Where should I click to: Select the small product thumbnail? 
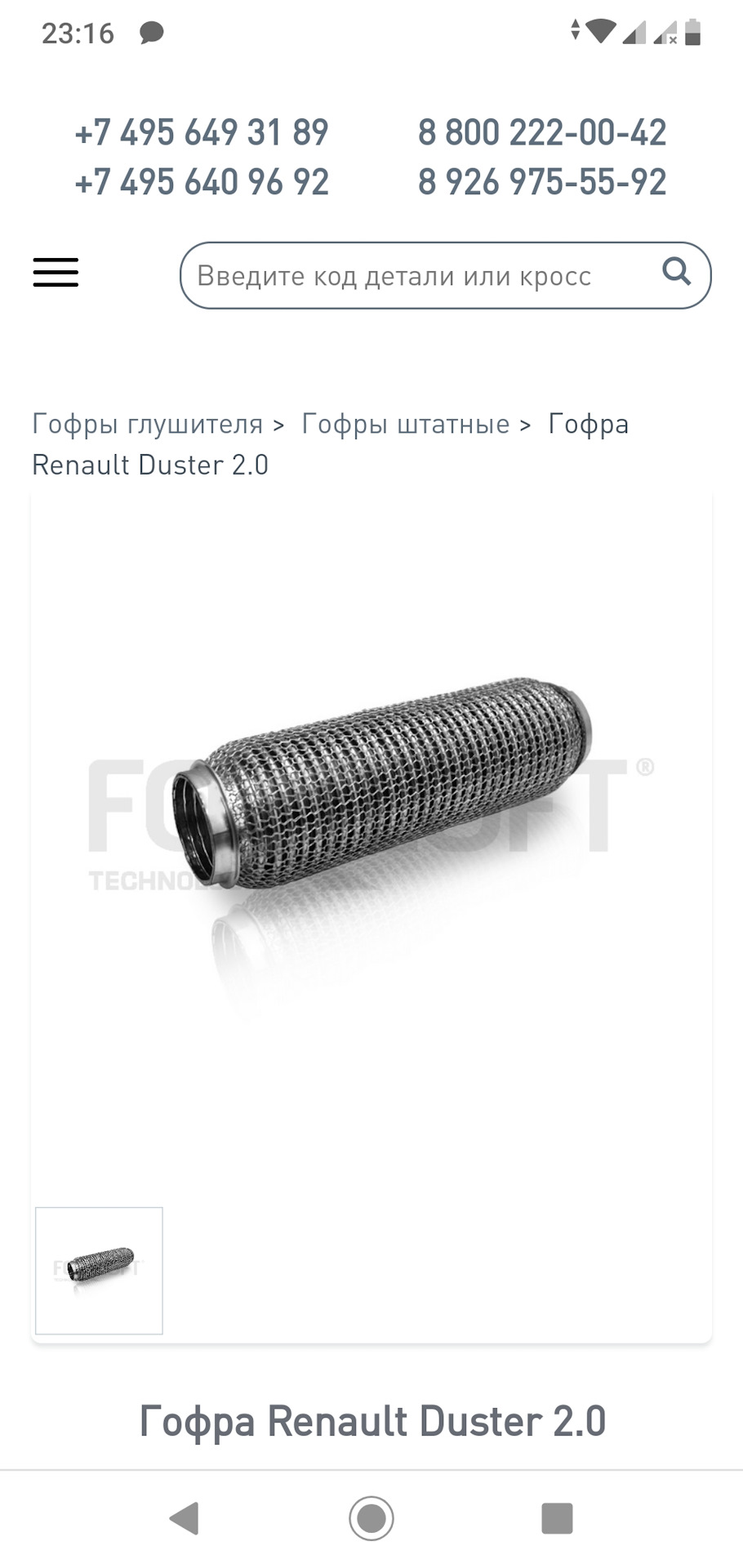pyautogui.click(x=99, y=1271)
